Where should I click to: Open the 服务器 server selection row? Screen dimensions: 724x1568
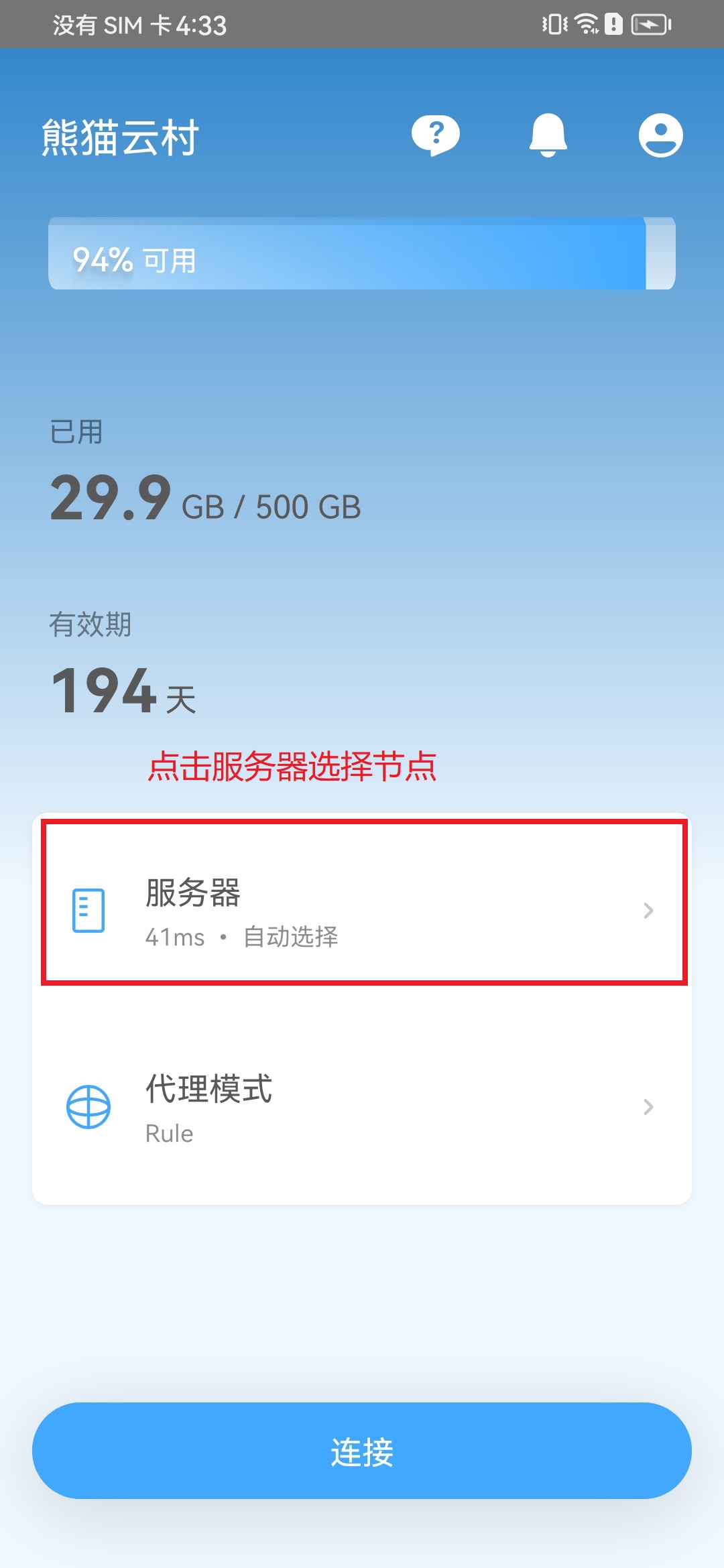click(362, 910)
